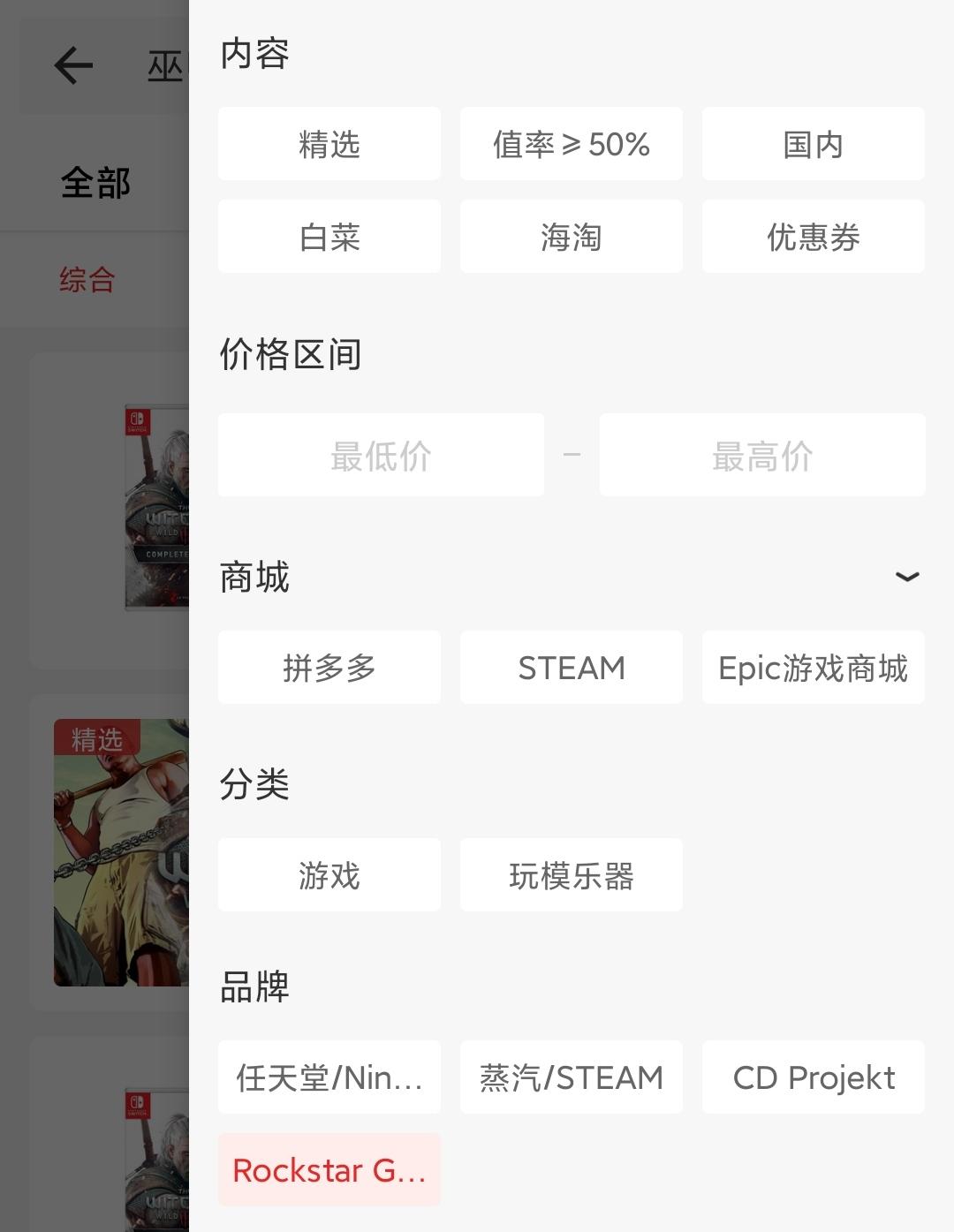Viewport: 954px width, 1232px height.
Task: Deselect the Rockstar Games brand chip
Action: pyautogui.click(x=329, y=1170)
